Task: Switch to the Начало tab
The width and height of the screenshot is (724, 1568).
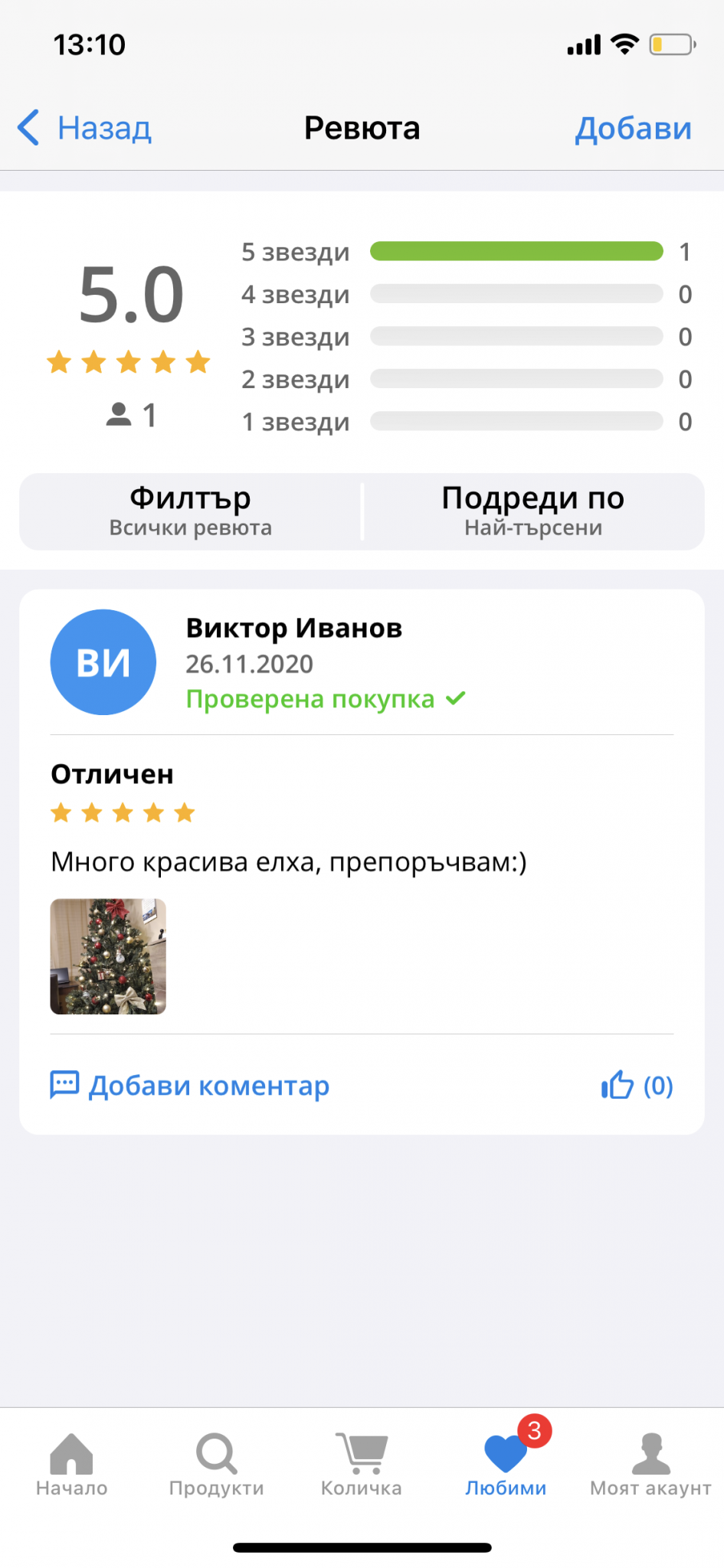Action: 71,1465
